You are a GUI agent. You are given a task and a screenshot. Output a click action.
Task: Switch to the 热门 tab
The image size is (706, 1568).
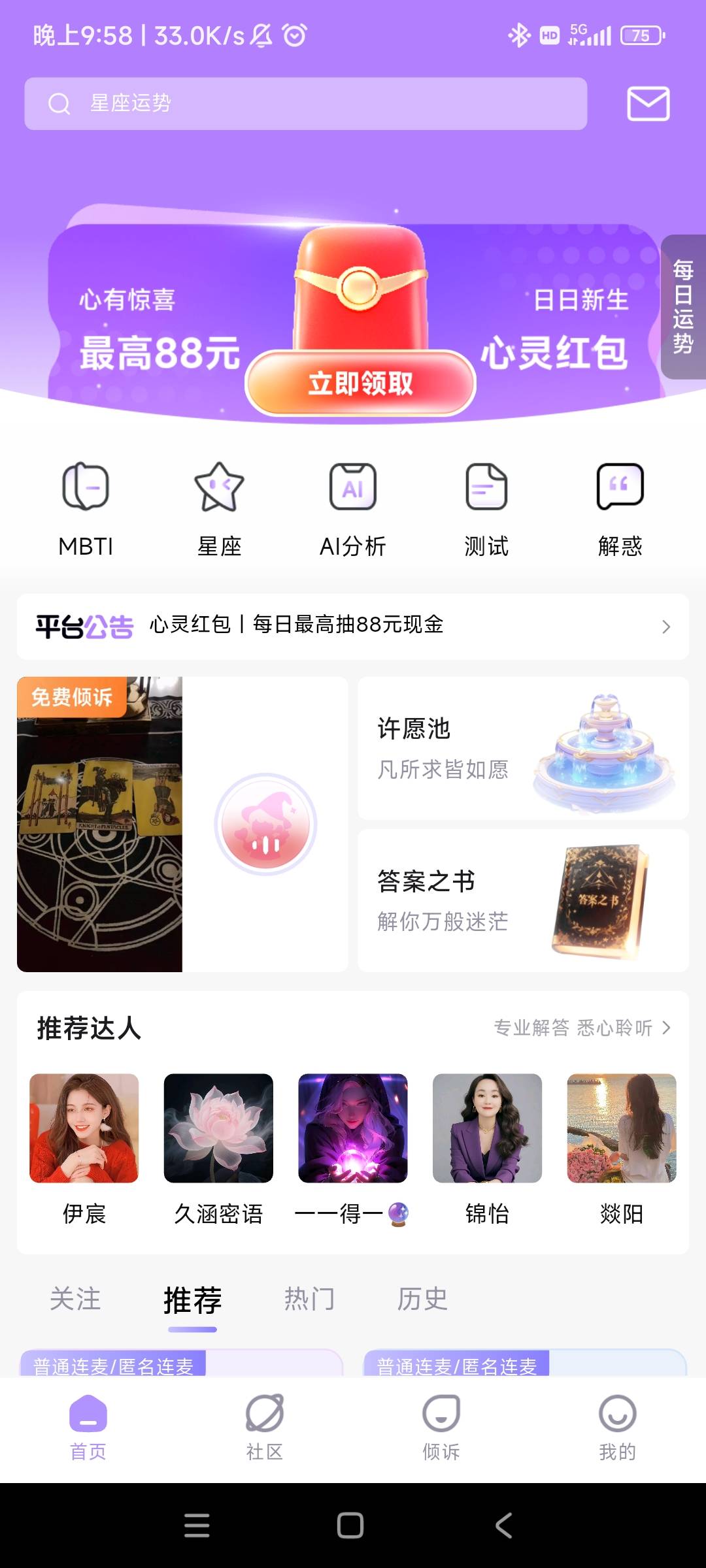(309, 1299)
